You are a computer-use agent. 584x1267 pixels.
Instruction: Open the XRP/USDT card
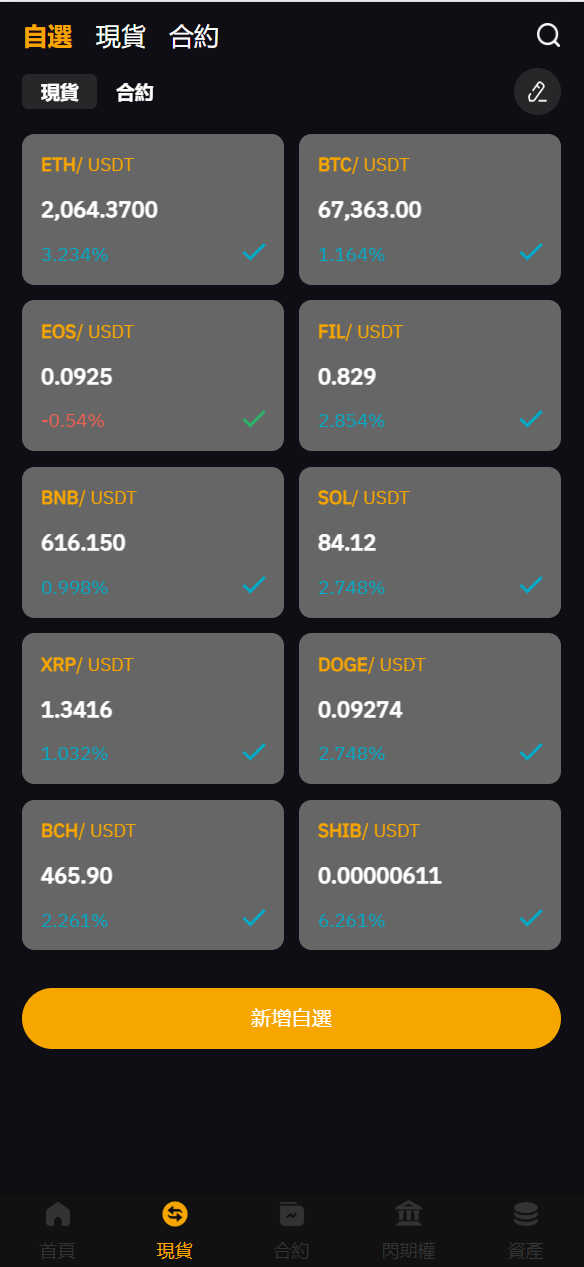click(x=153, y=709)
